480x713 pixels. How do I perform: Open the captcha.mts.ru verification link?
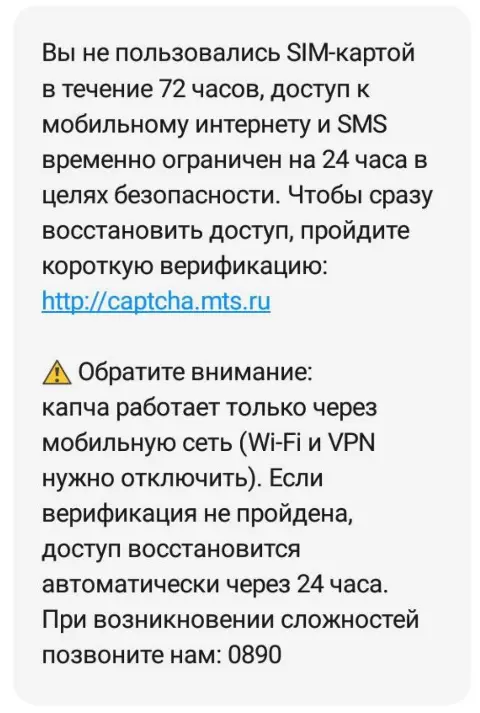tap(156, 301)
